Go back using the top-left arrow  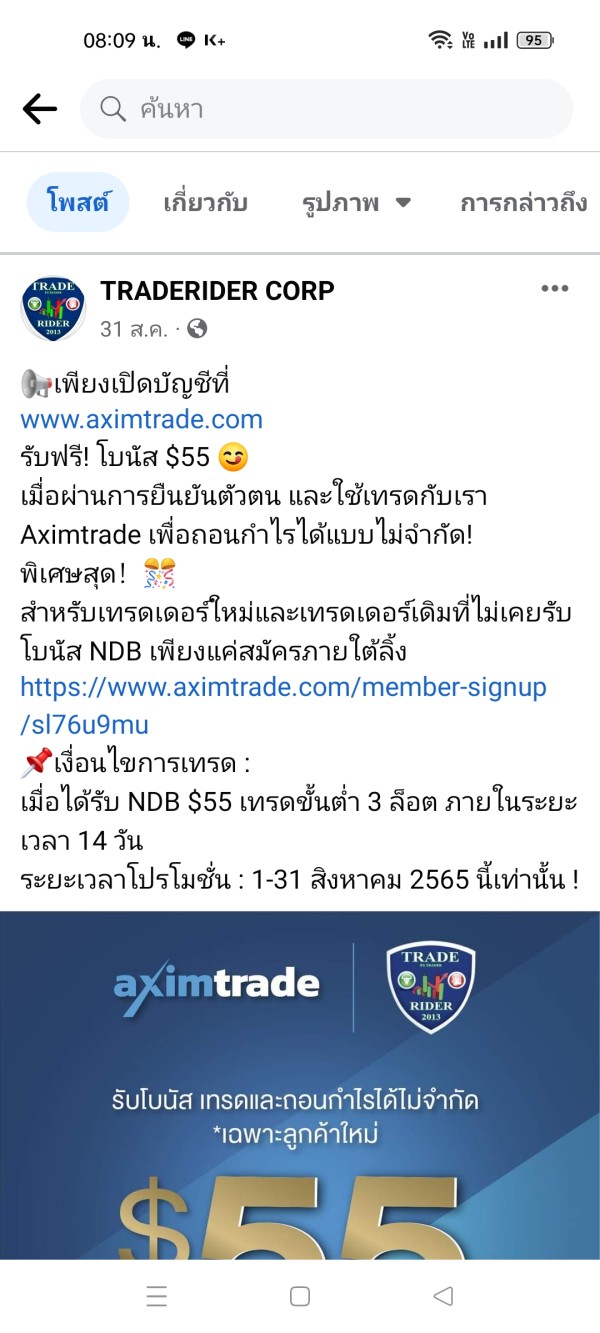tap(40, 109)
